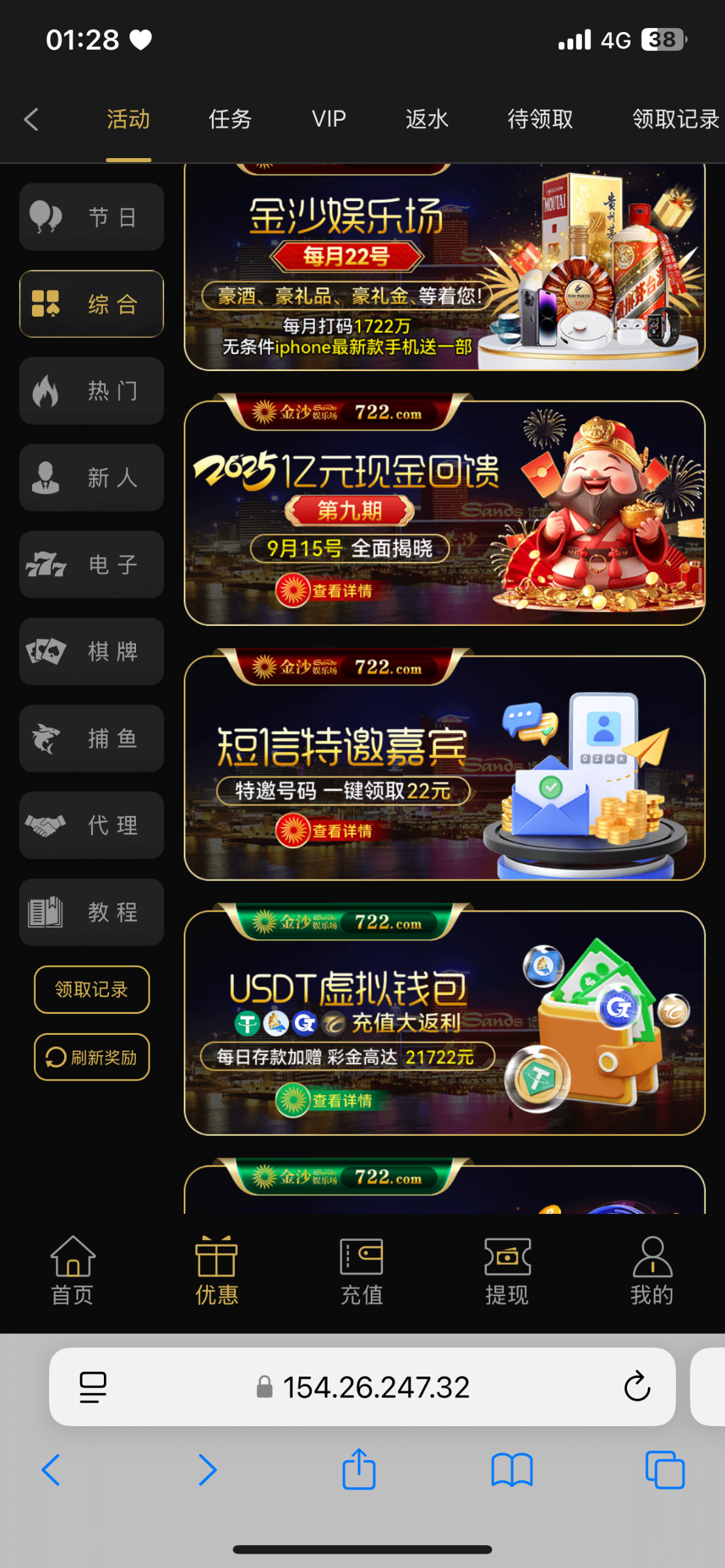Tap the 领取记录 button in sidebar

coord(92,989)
